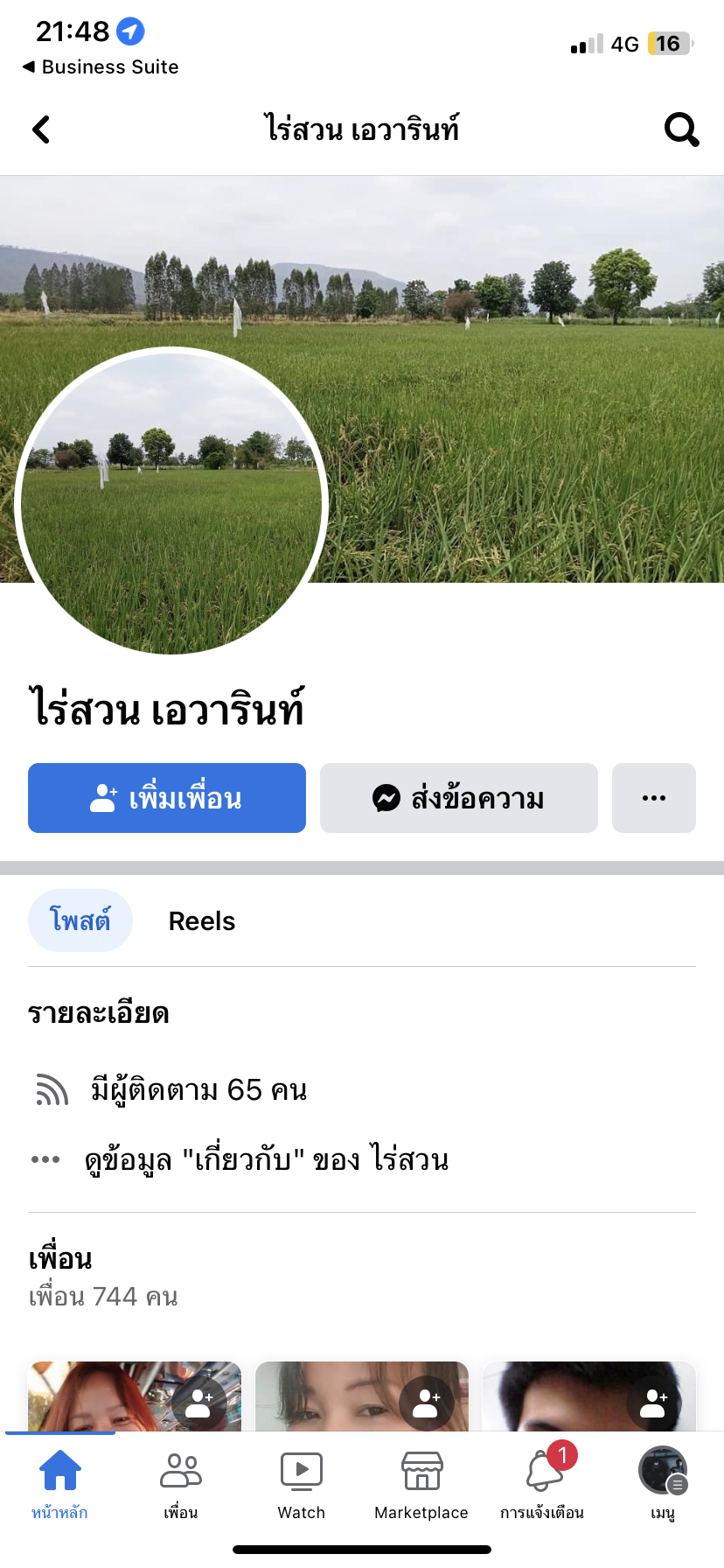Select the โพสต์ posts tab
Image resolution: width=724 pixels, height=1568 pixels.
click(x=80, y=921)
